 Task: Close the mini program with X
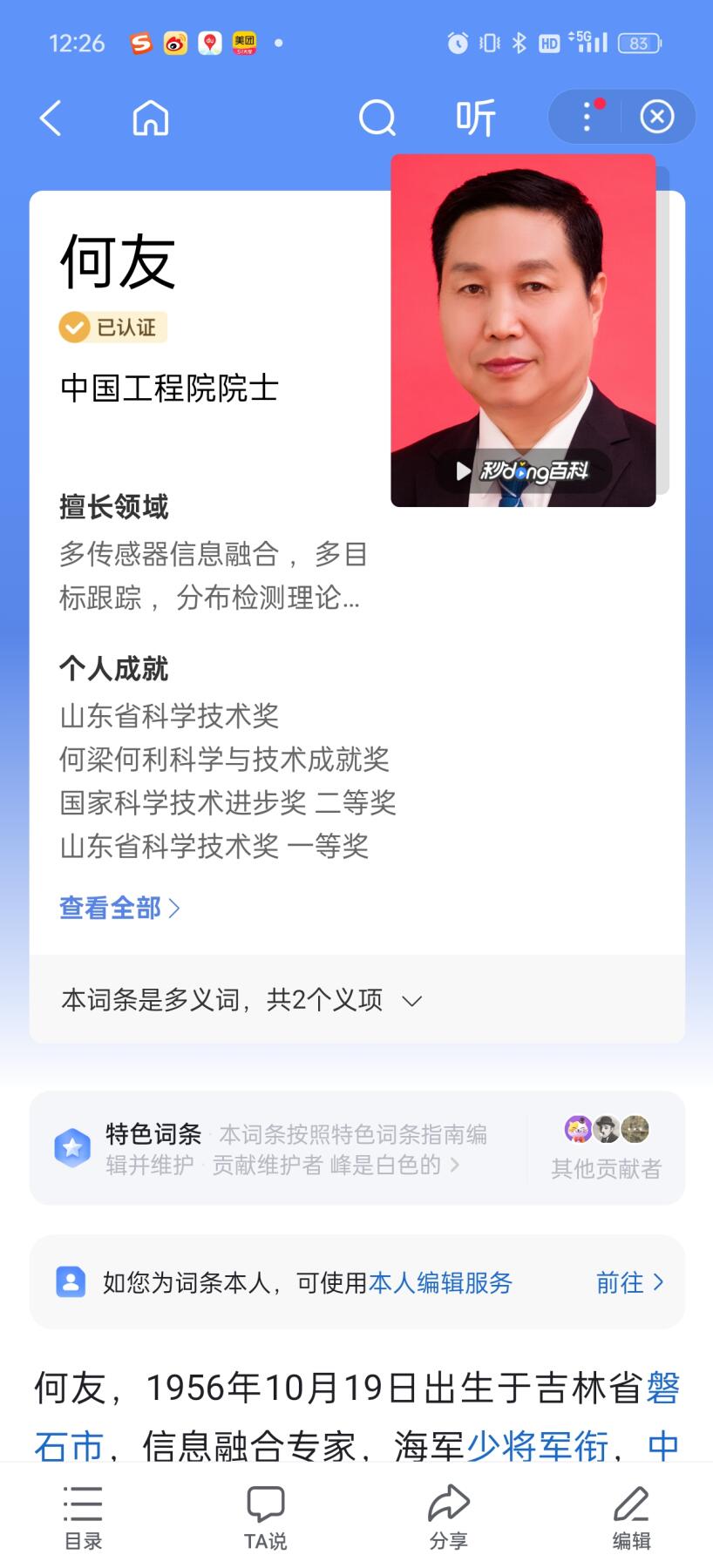(657, 117)
